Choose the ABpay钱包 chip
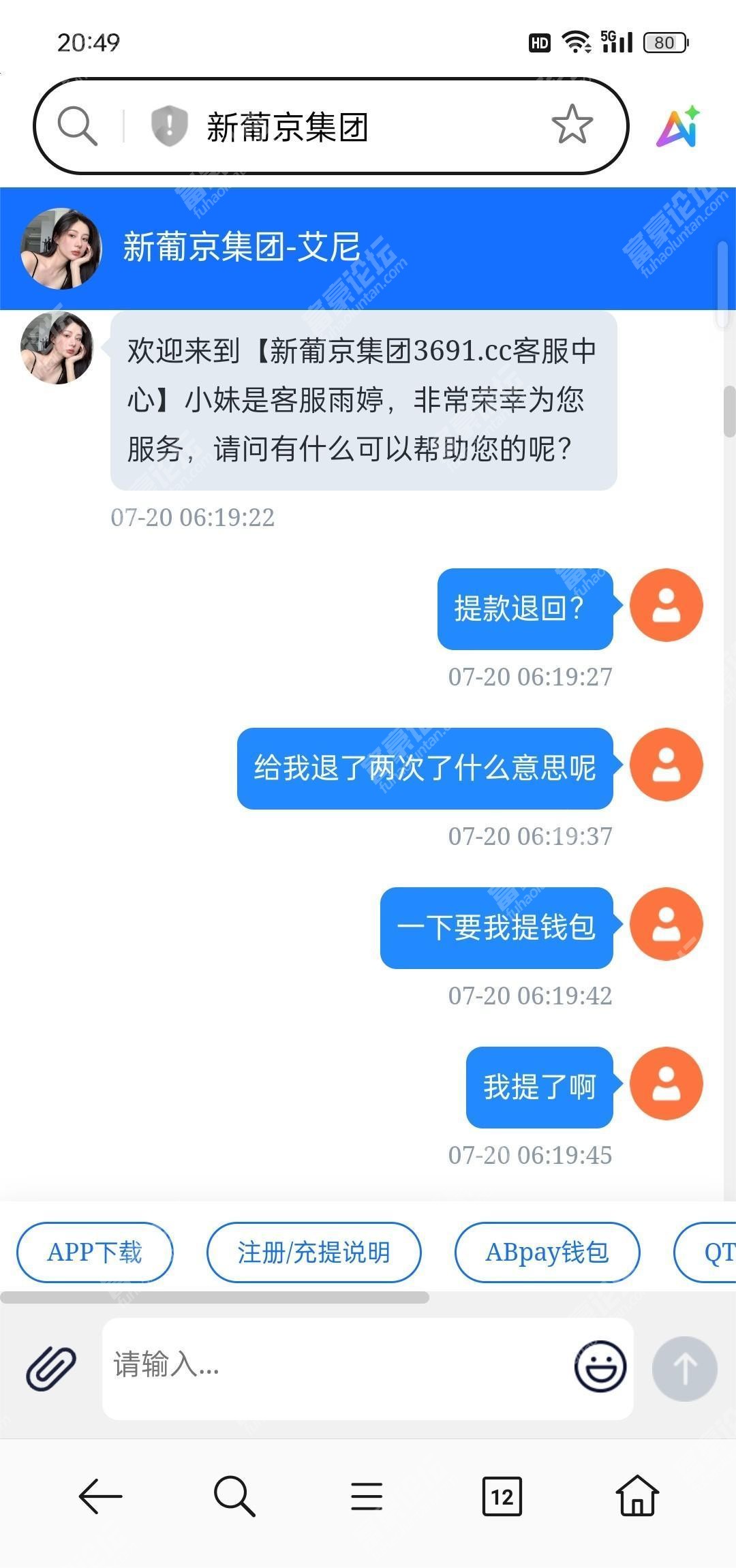This screenshot has height=1568, width=736. (x=547, y=1252)
